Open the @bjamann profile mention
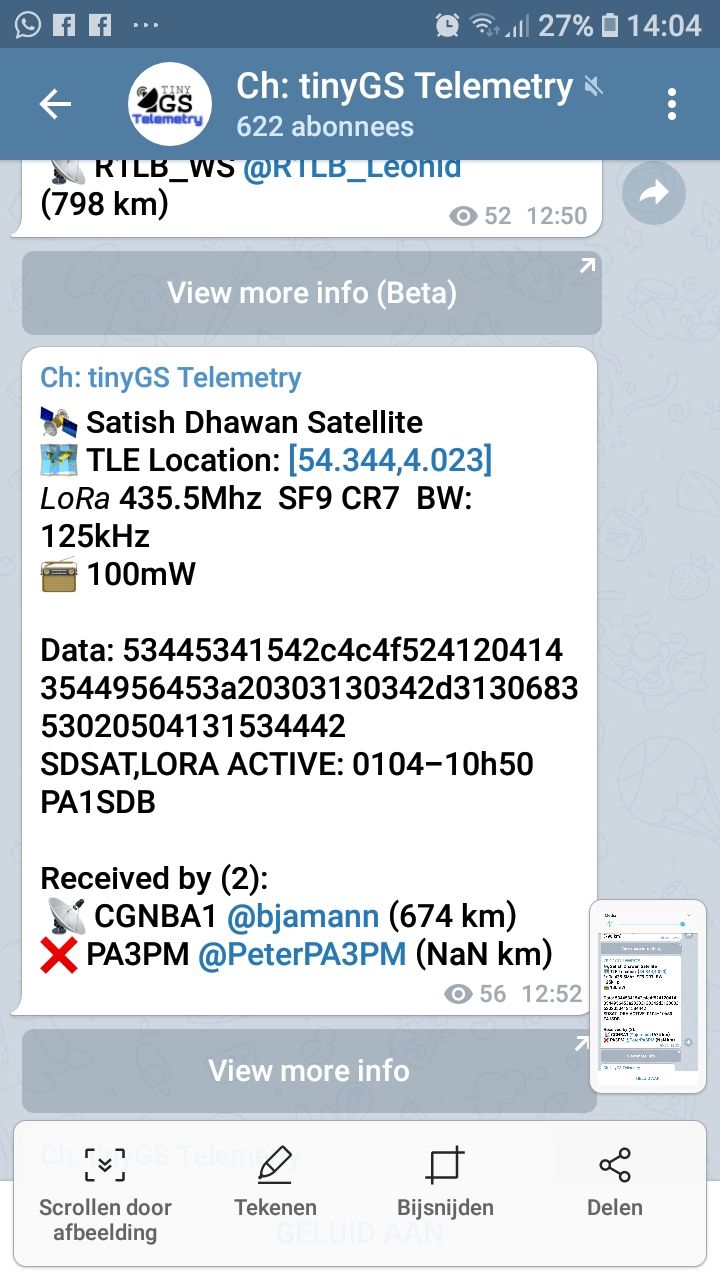Viewport: 720px width, 1280px height. pos(303,915)
